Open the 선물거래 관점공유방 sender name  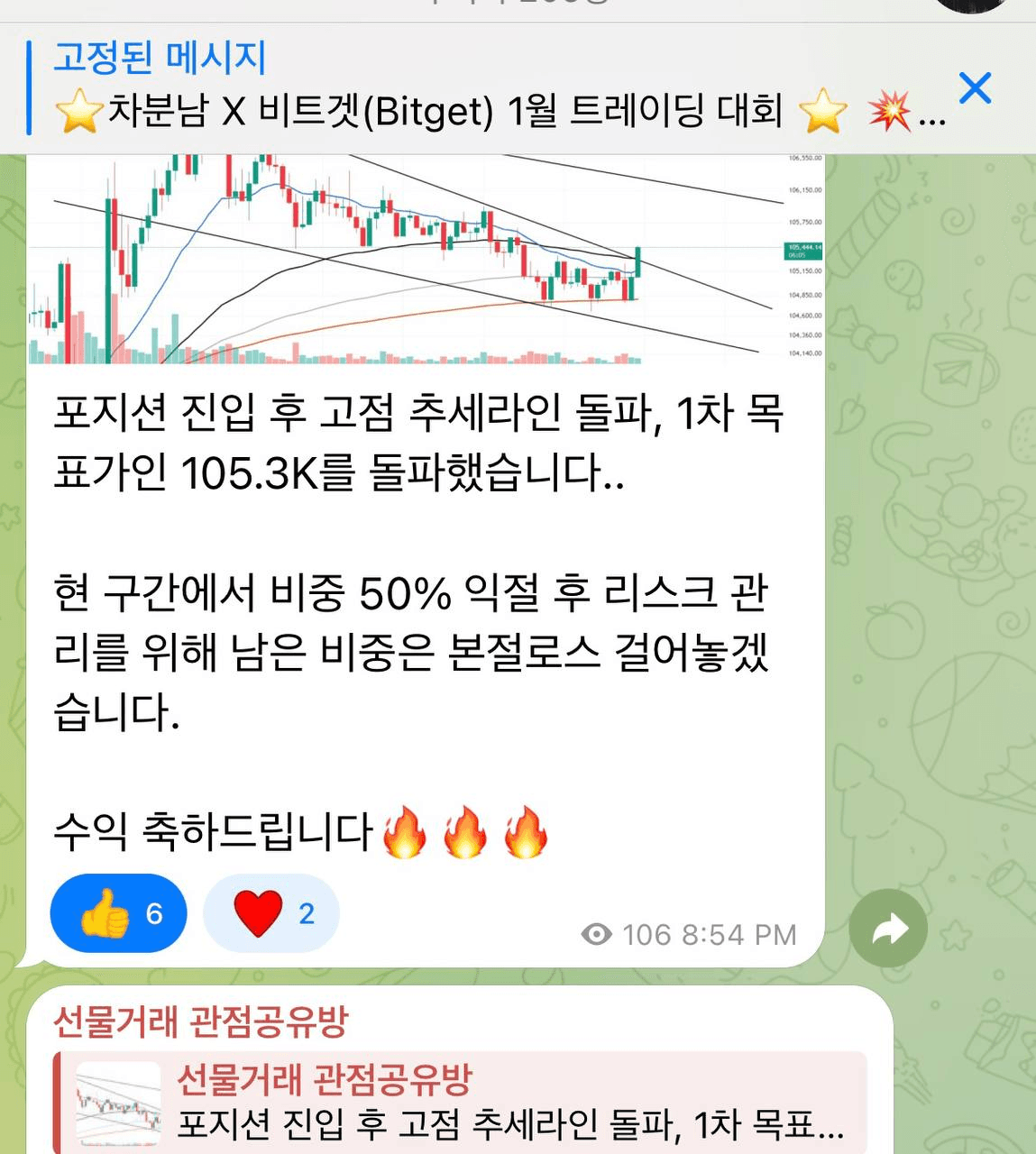[x=200, y=1021]
